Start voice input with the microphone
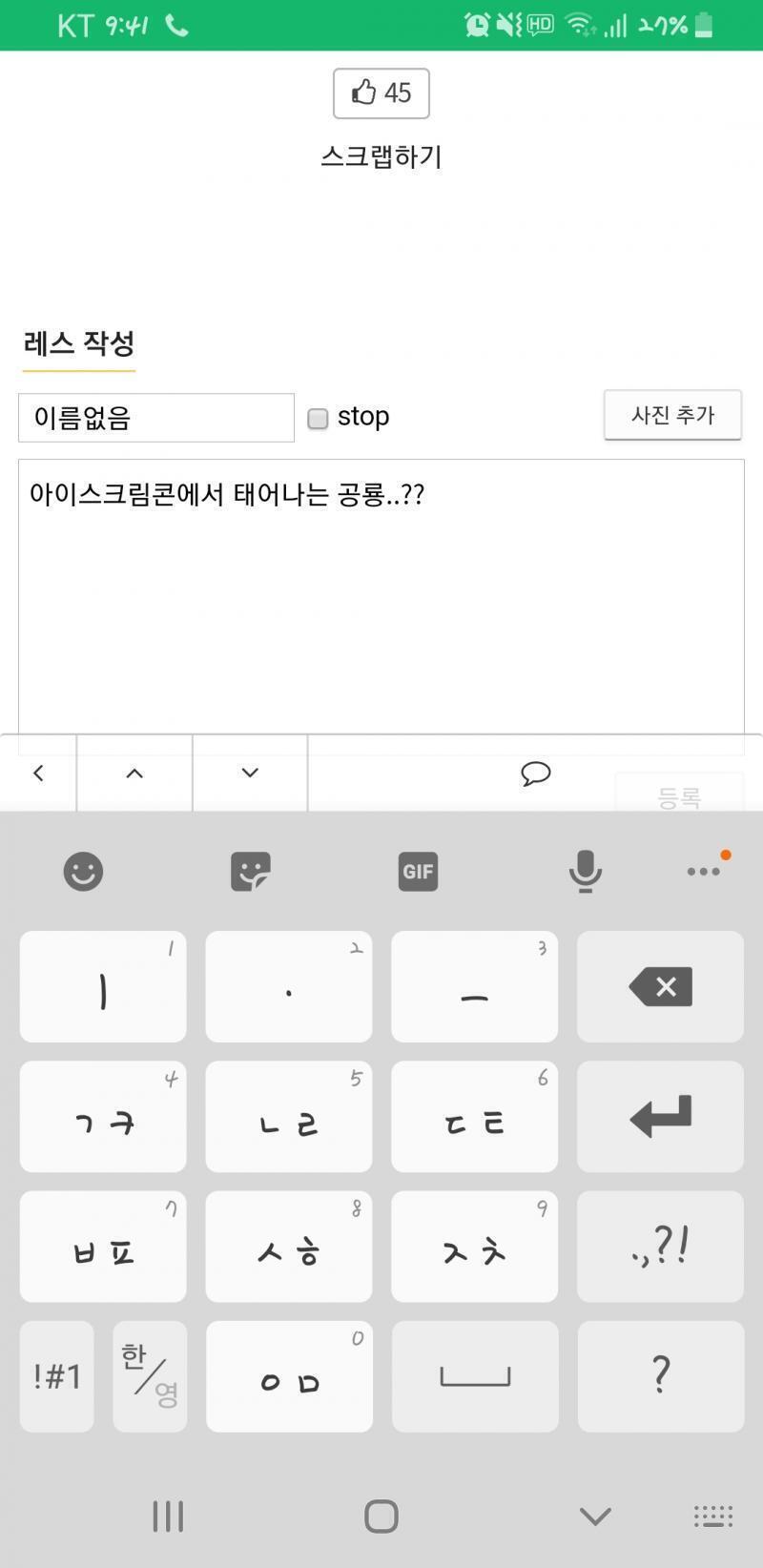The height and width of the screenshot is (1568, 763). pyautogui.click(x=585, y=871)
